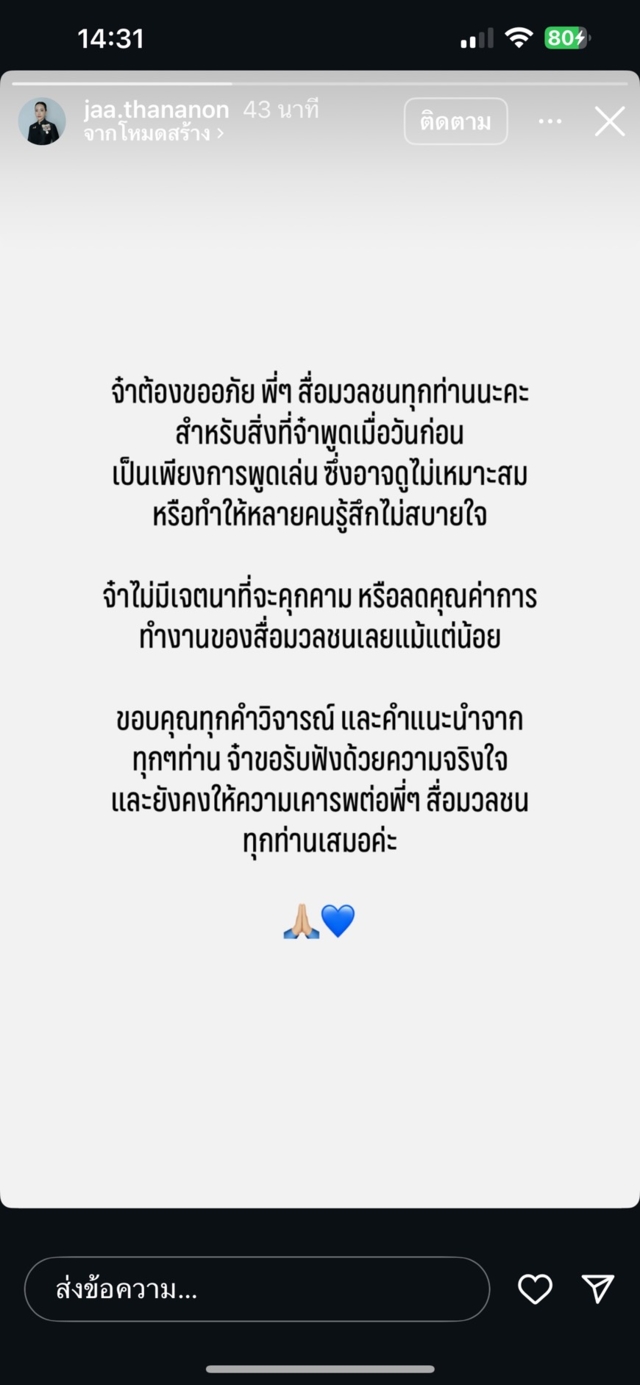Viewport: 640px width, 1385px height.
Task: Follow the account with the ติดตาม button
Action: [x=456, y=122]
